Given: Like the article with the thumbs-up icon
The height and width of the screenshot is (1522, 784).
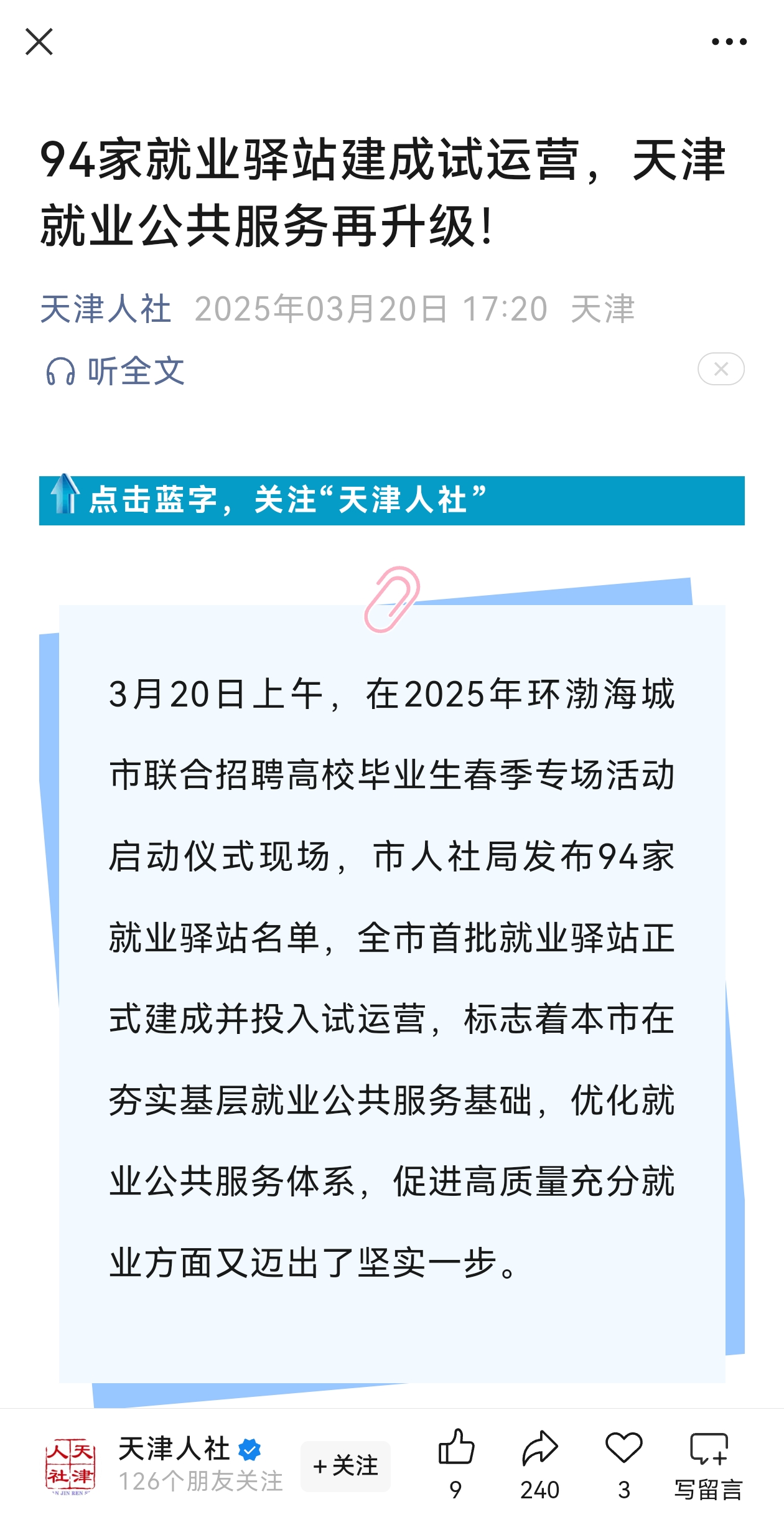Looking at the screenshot, I should point(456,1463).
